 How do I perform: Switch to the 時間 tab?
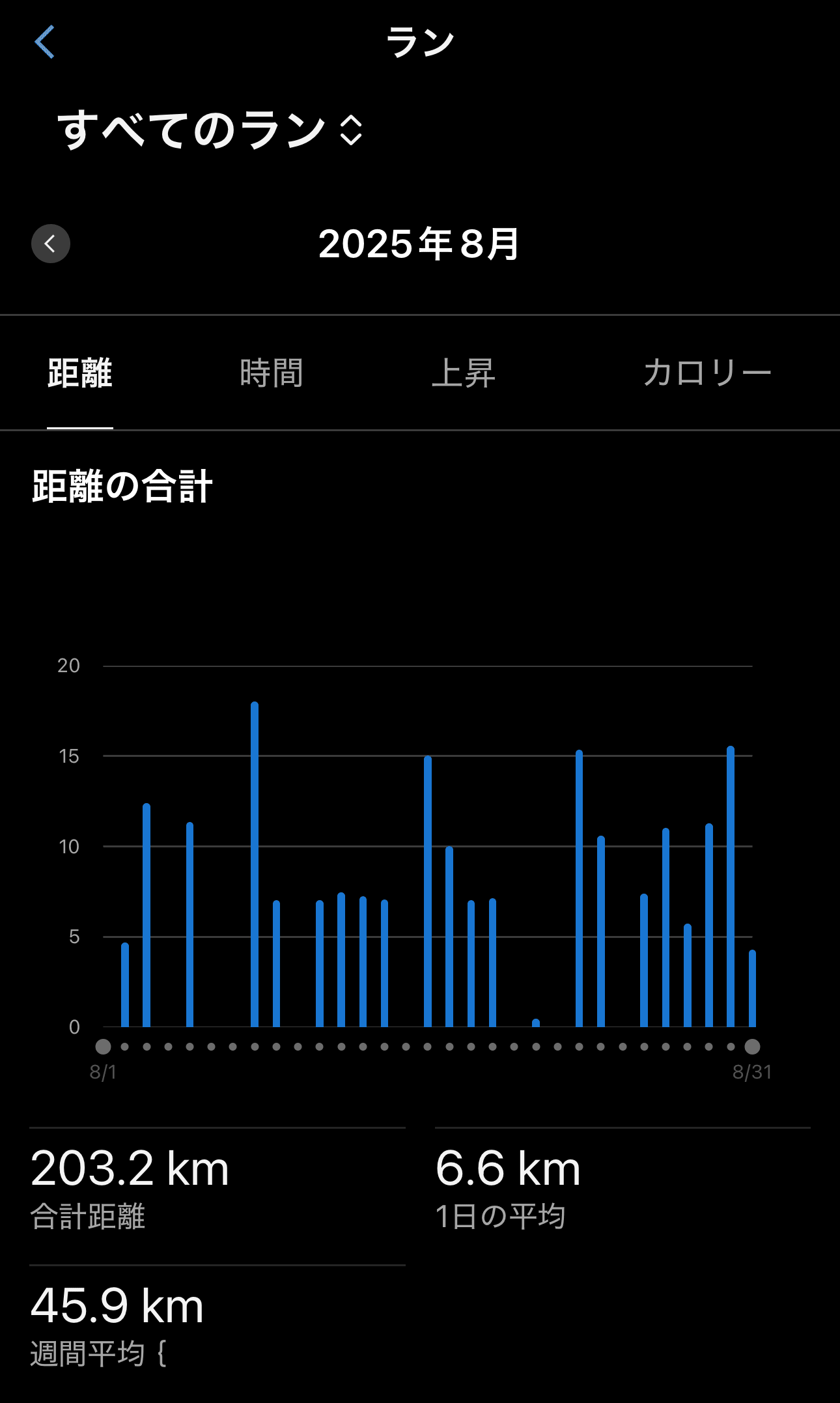[272, 373]
